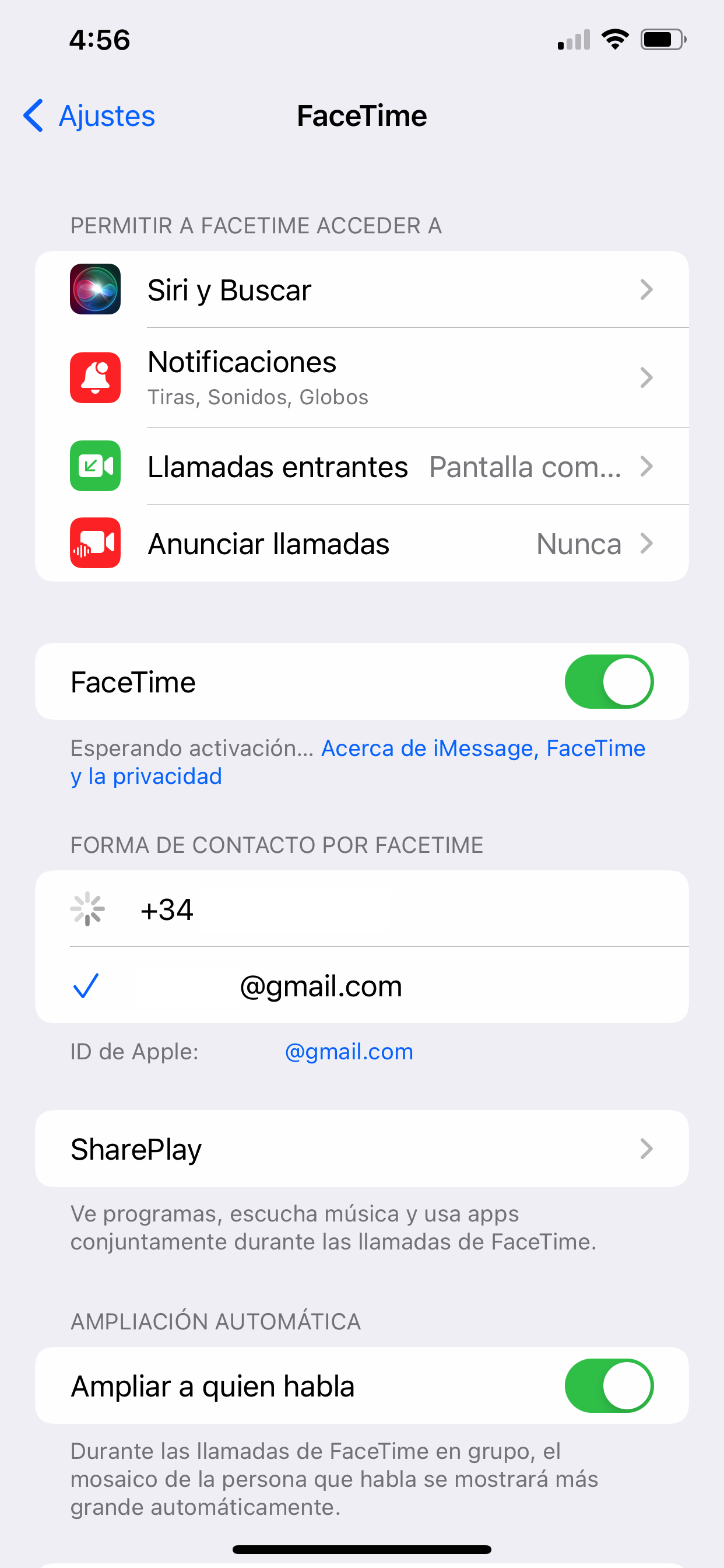724x1568 pixels.
Task: Select the +34 phone number contact
Action: pyautogui.click(x=361, y=909)
